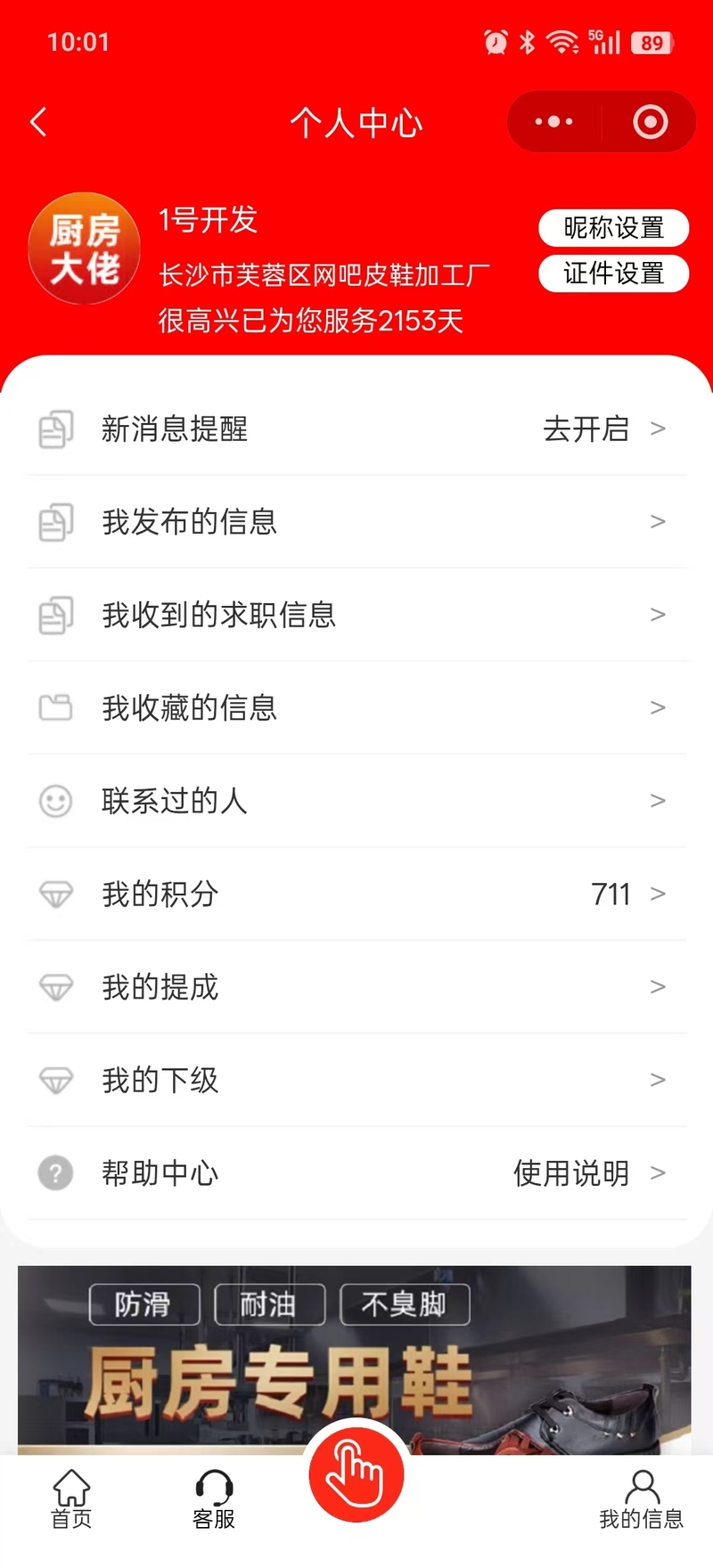Image resolution: width=713 pixels, height=1568 pixels.
Task: View 我收到的求职信息
Action: click(x=356, y=615)
